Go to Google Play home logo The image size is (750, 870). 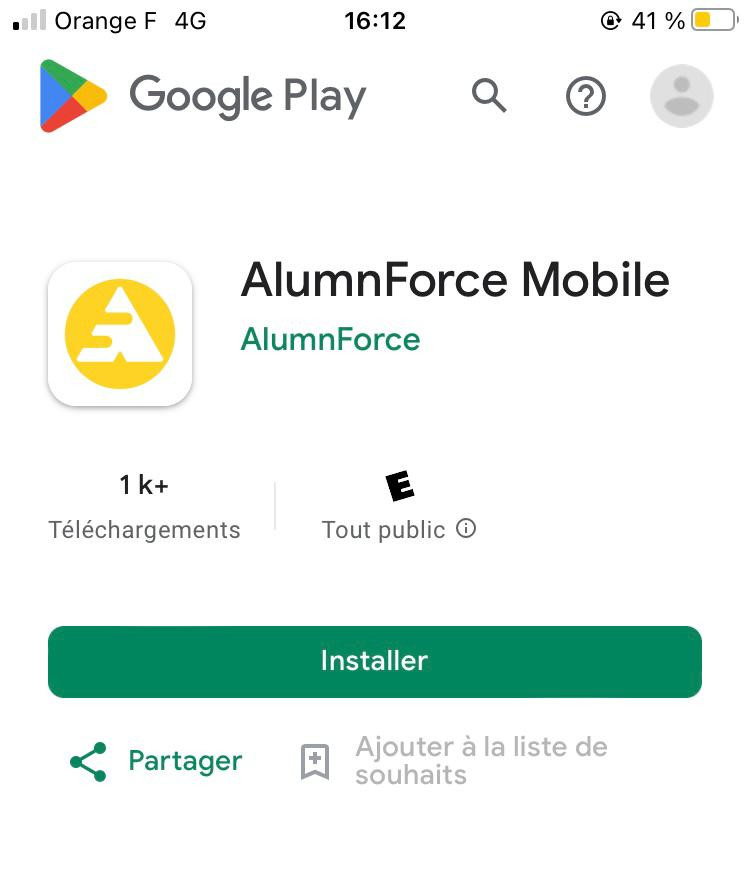pos(202,96)
